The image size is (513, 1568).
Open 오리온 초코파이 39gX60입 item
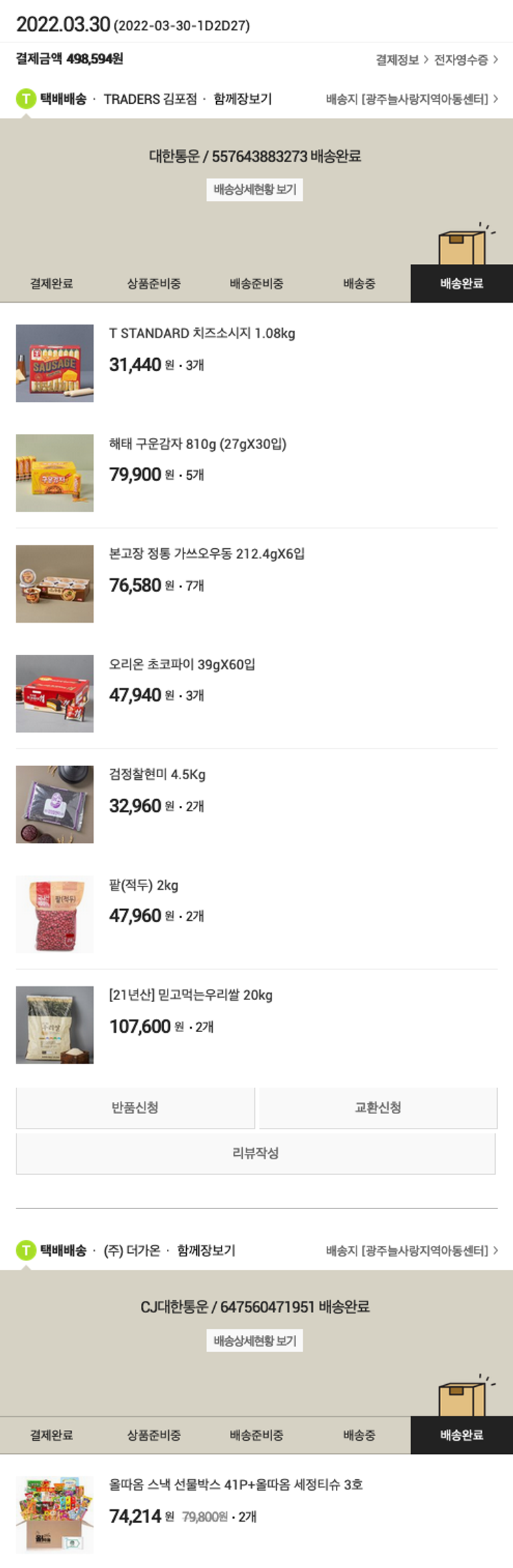point(182,664)
